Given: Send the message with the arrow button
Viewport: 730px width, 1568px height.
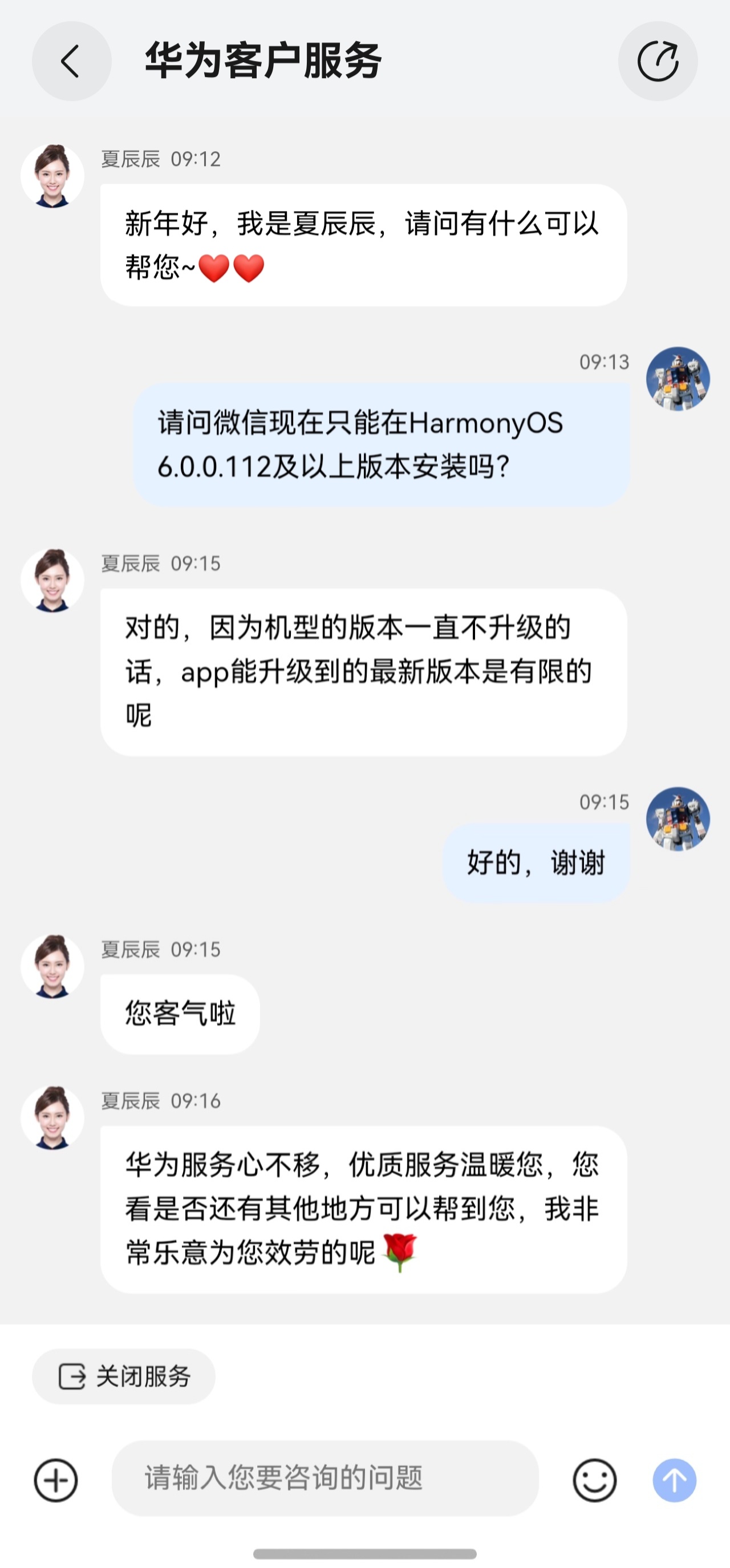Looking at the screenshot, I should click(x=674, y=1480).
